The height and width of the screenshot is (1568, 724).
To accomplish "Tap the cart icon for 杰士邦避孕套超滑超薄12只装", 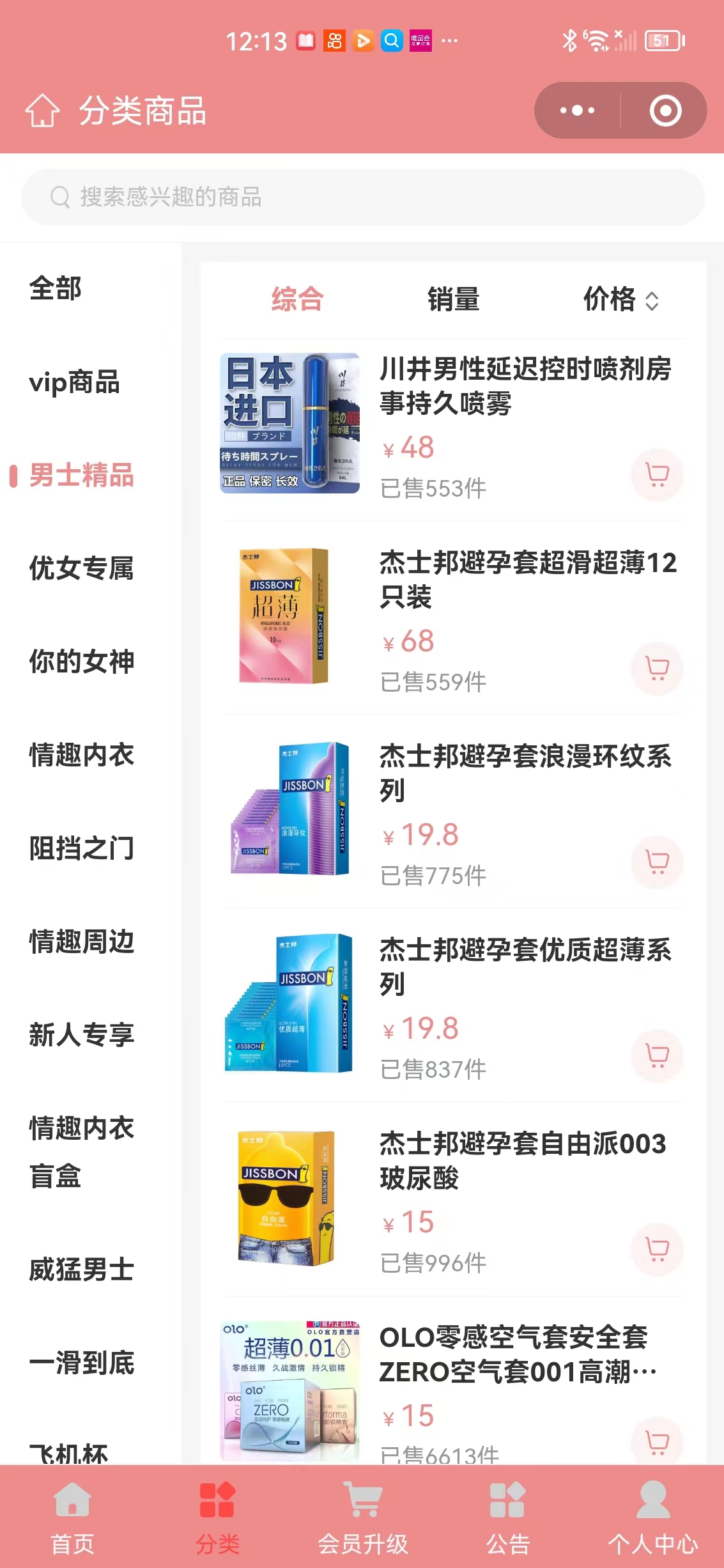I will click(657, 669).
